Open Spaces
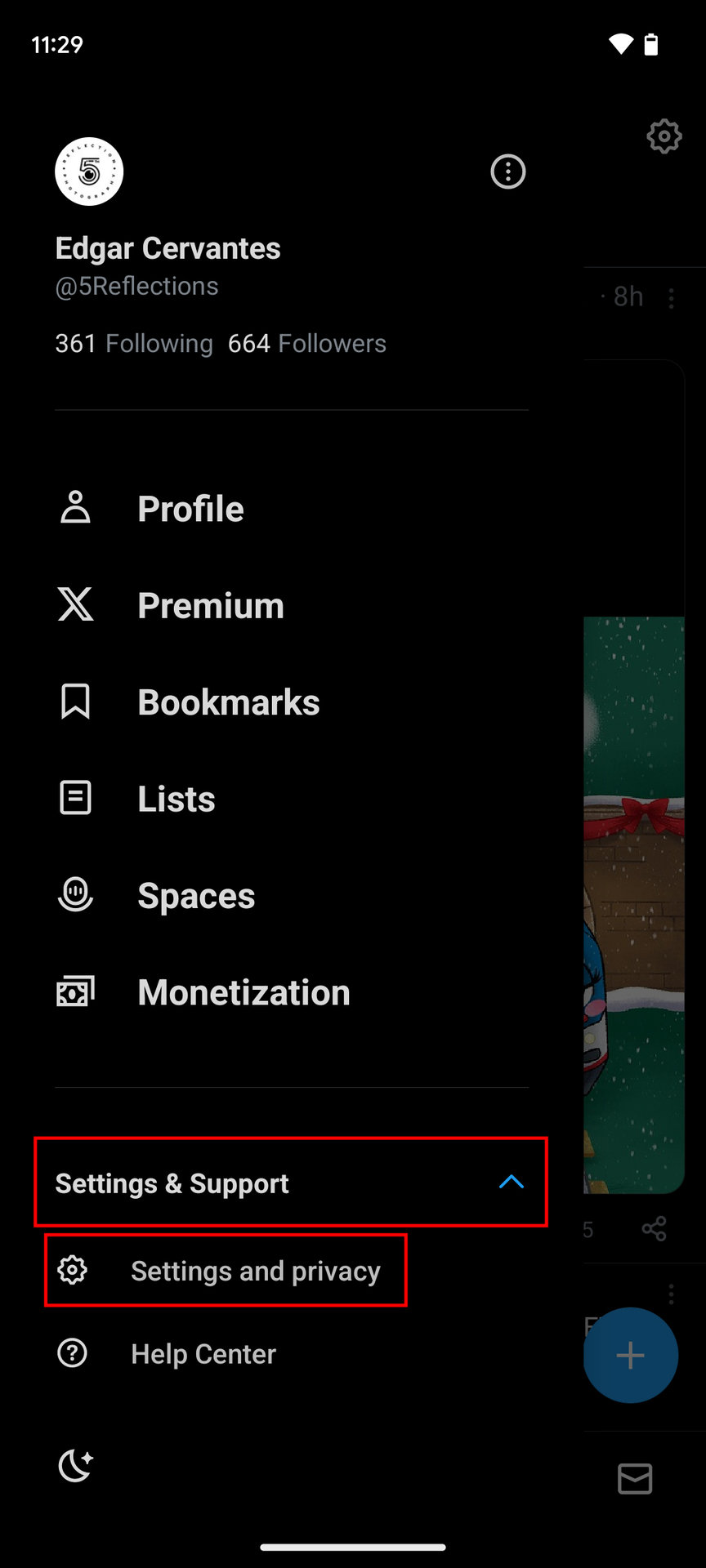The width and height of the screenshot is (706, 1568). coord(196,896)
